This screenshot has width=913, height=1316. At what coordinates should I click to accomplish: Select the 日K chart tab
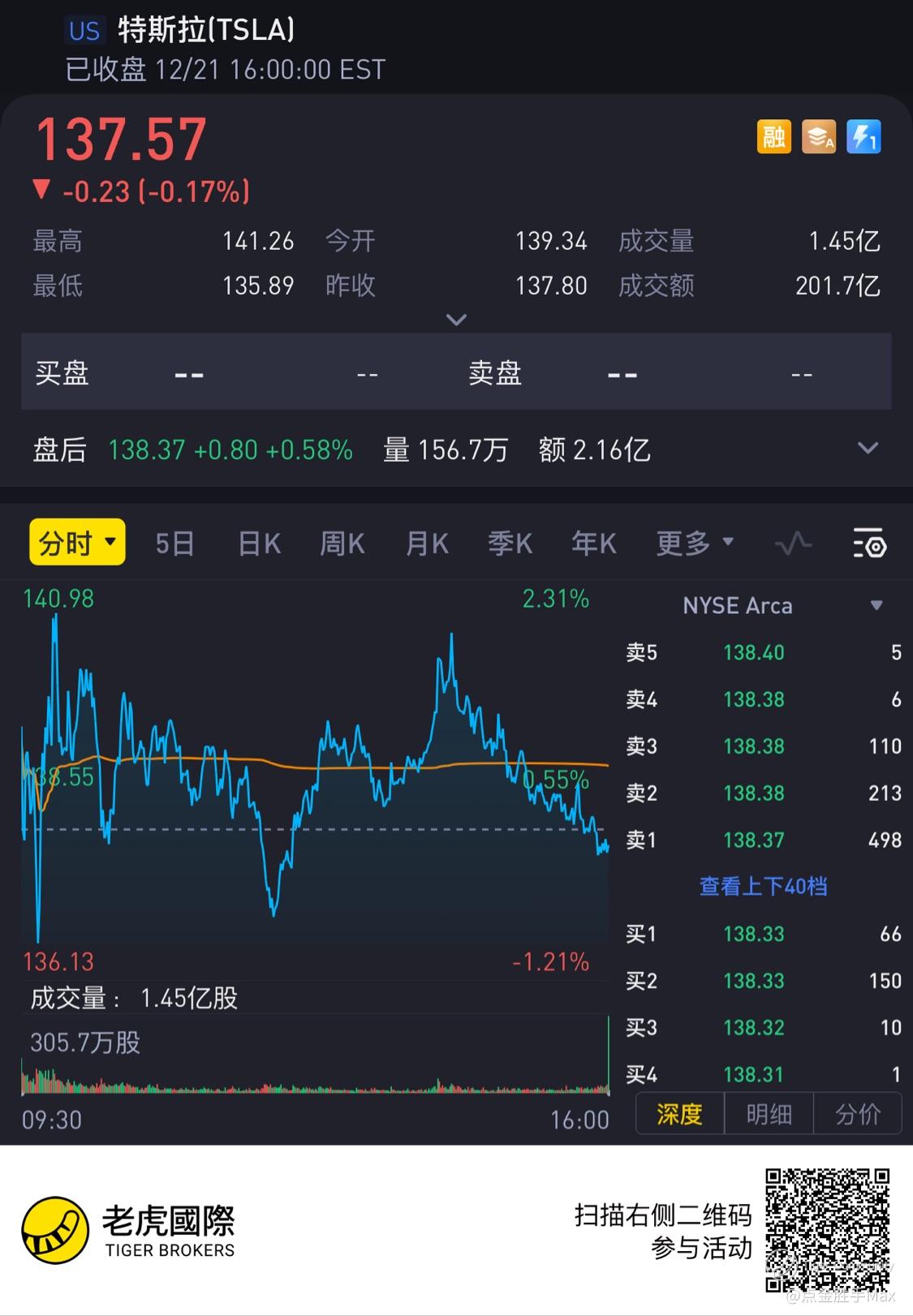click(259, 543)
